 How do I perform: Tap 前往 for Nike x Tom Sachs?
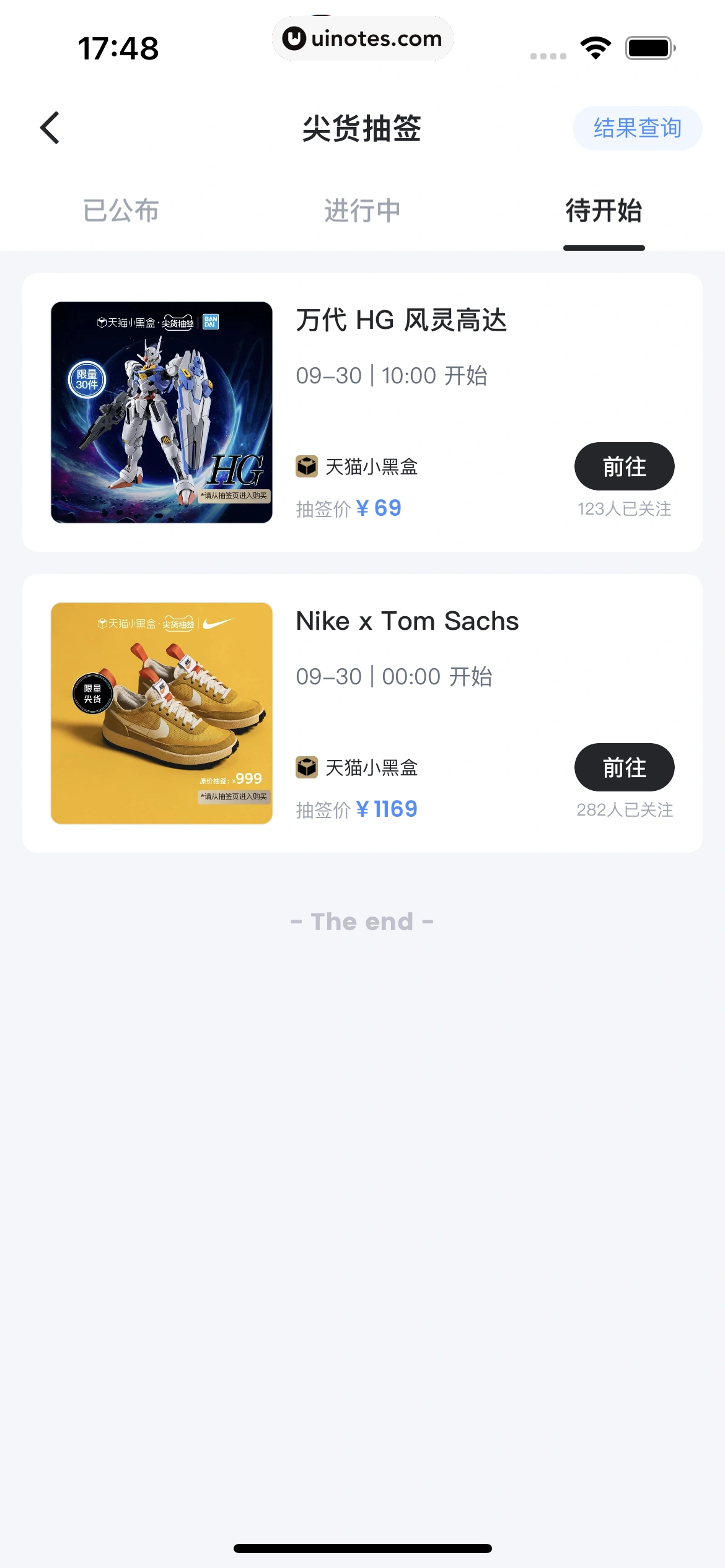pos(624,767)
